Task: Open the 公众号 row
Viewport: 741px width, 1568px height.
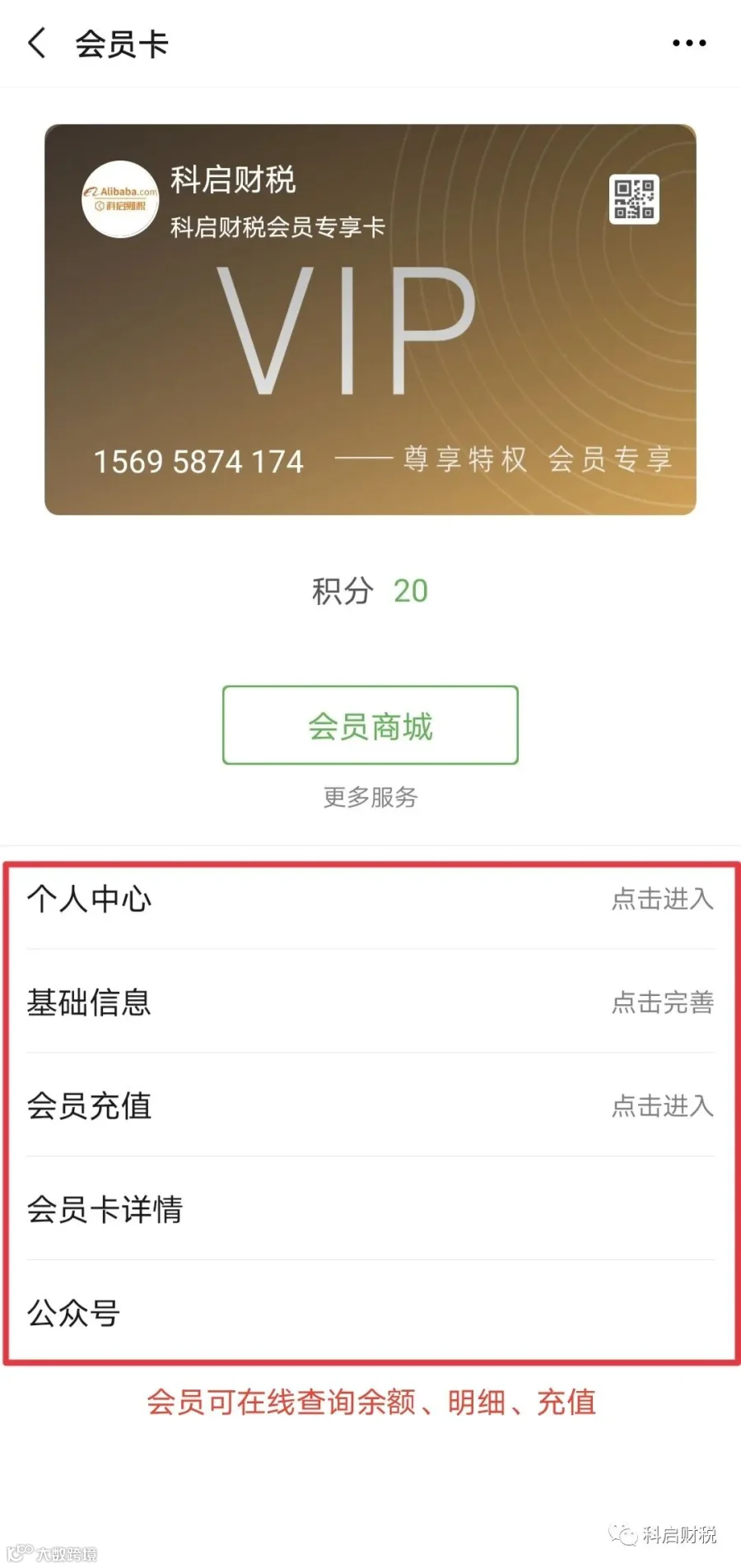Action: [370, 1312]
